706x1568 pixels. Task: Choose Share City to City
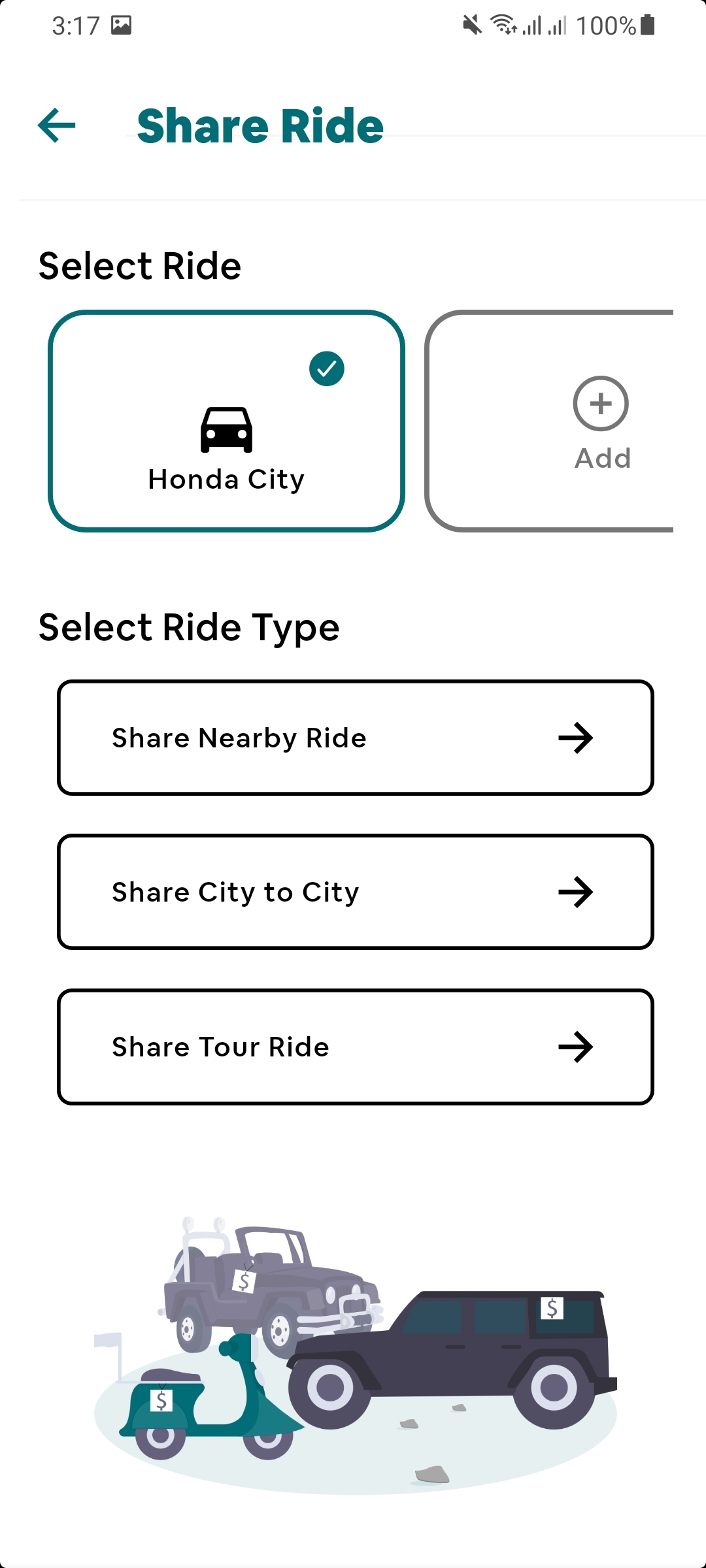[x=356, y=892]
